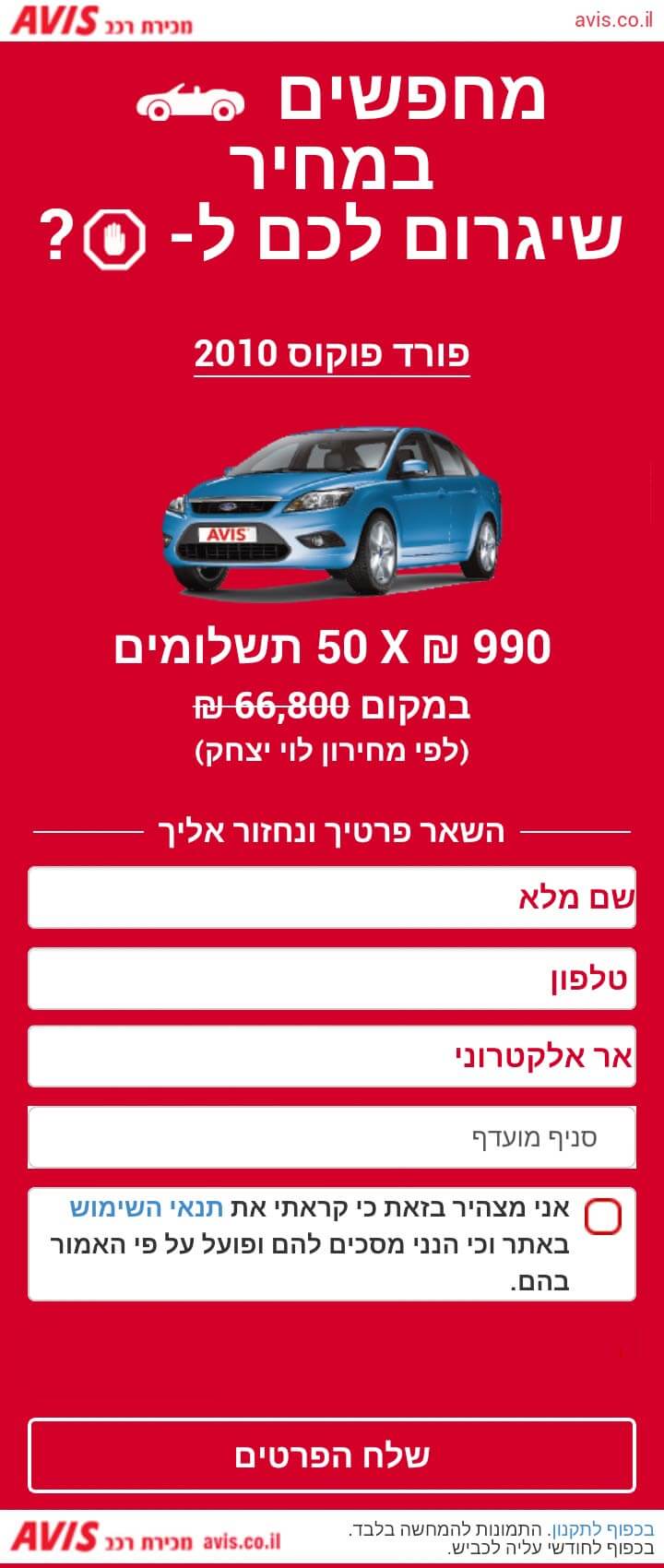
Task: Open the preferred branch (סניף מועדף) field
Action: [332, 1137]
